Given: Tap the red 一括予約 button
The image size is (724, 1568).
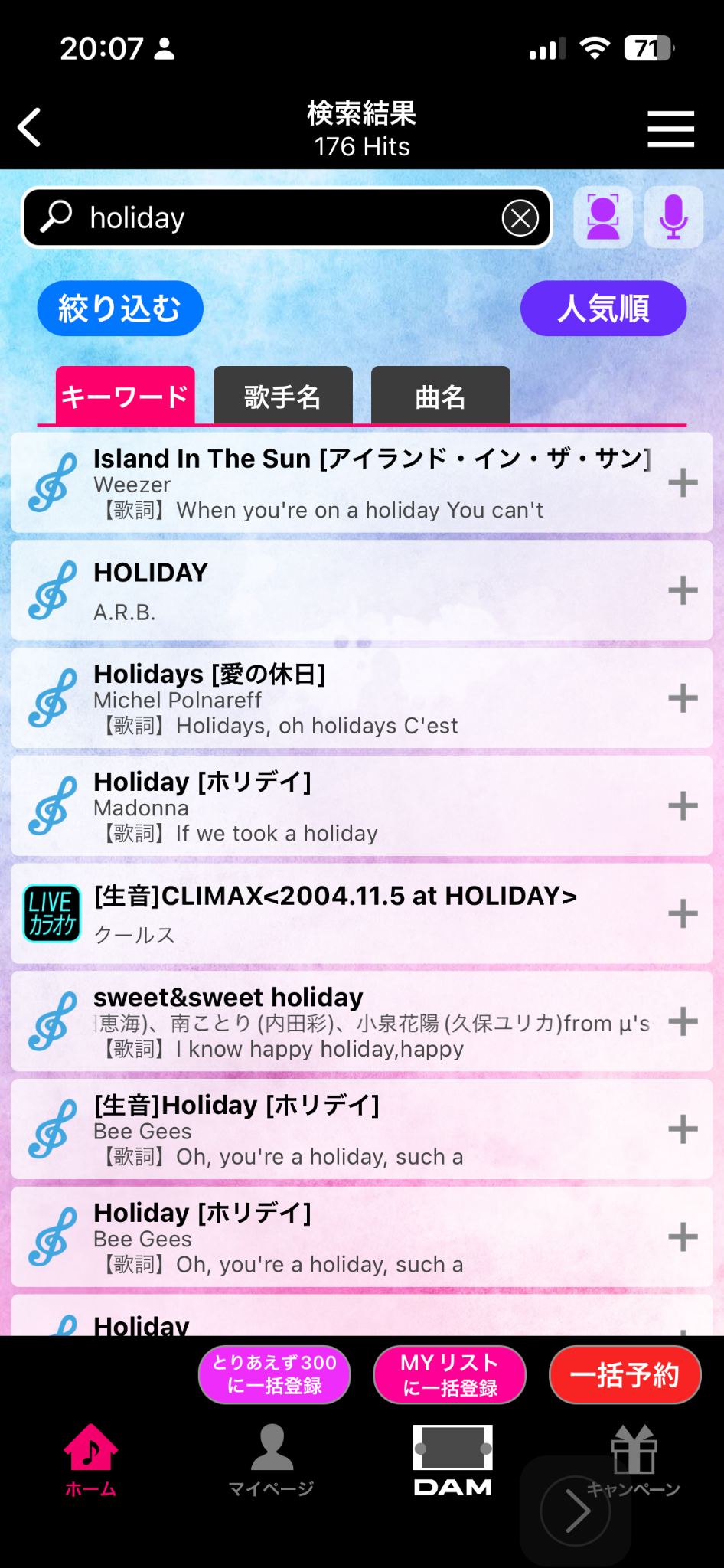Looking at the screenshot, I should click(x=625, y=1375).
